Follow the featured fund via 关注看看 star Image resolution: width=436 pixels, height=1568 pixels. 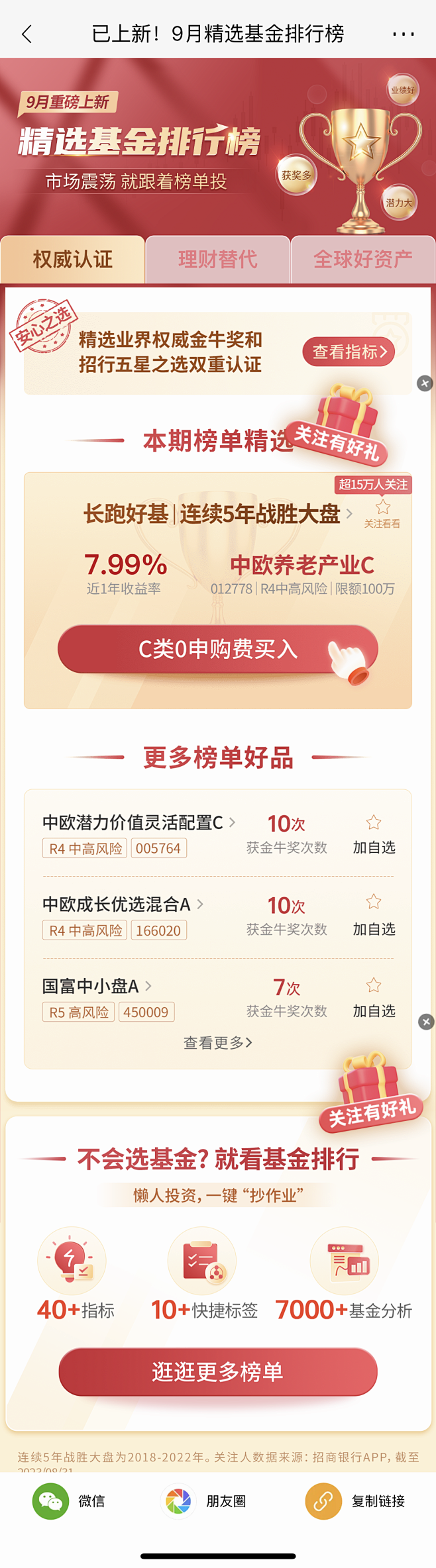pos(382,513)
